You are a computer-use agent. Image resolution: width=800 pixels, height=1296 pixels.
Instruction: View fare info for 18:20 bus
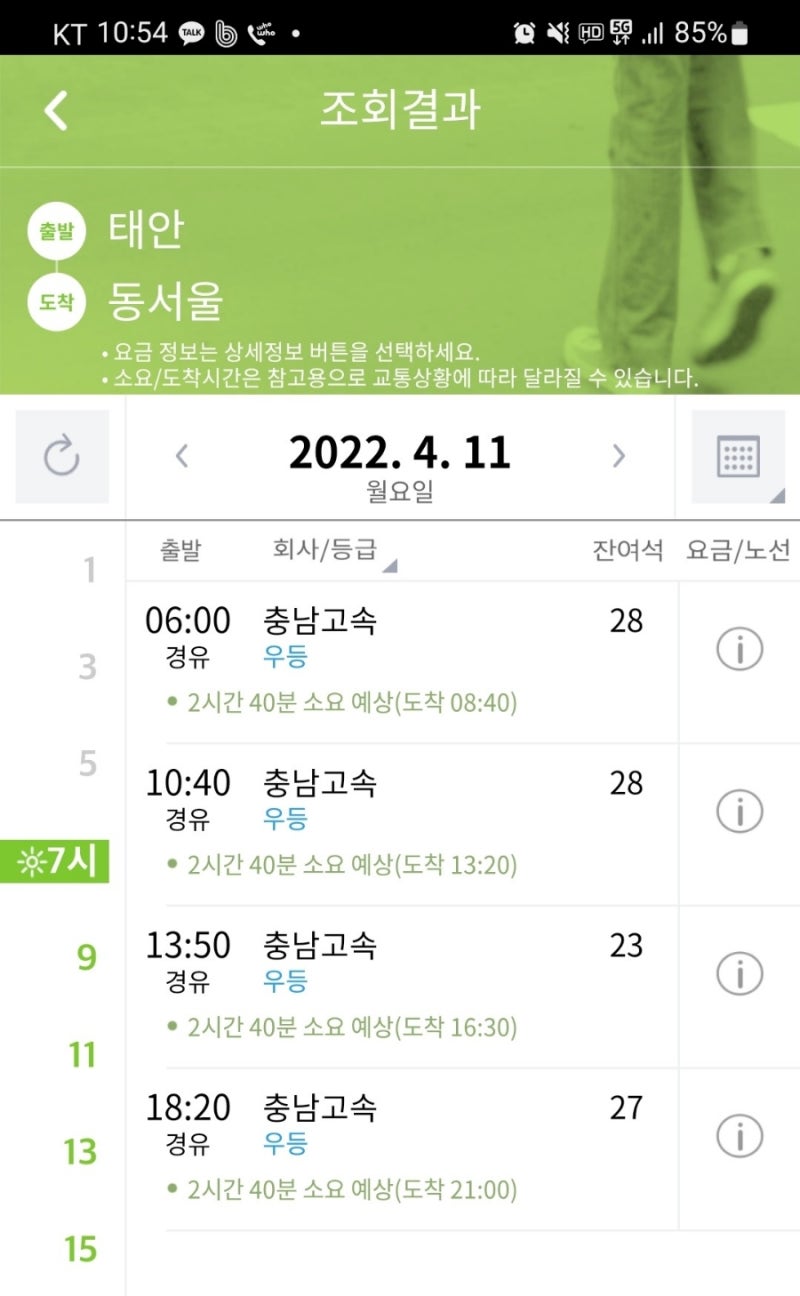(739, 1137)
